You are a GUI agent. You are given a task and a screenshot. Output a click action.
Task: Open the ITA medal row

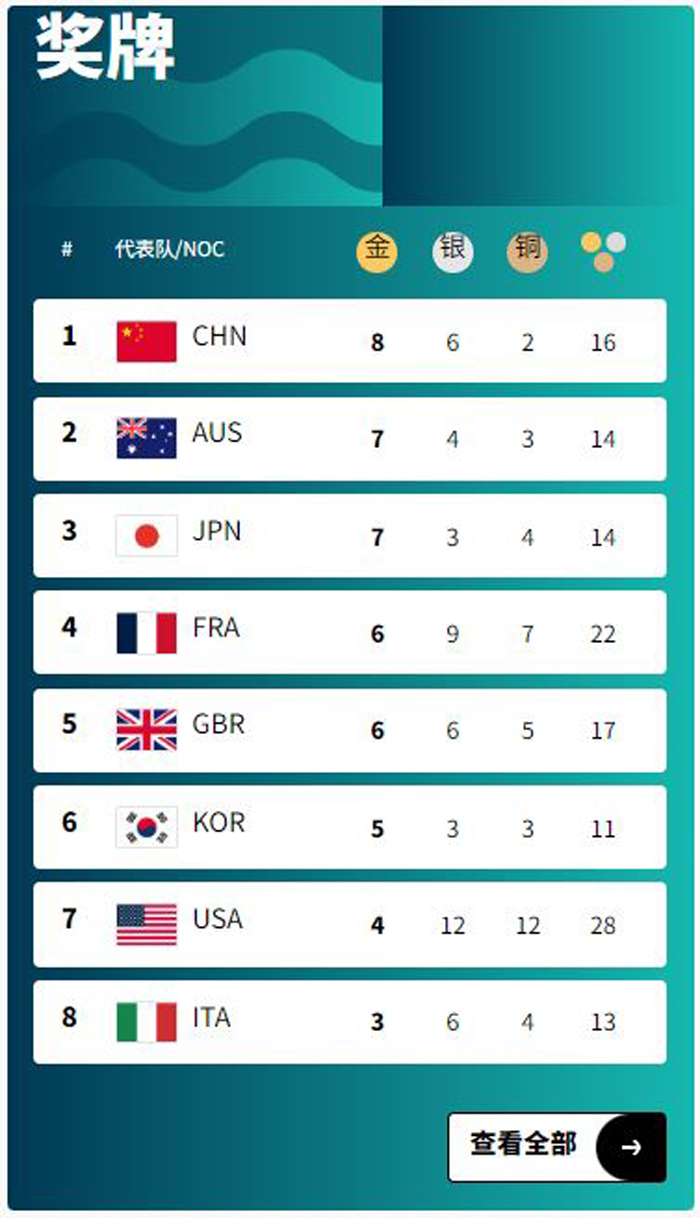350,1022
